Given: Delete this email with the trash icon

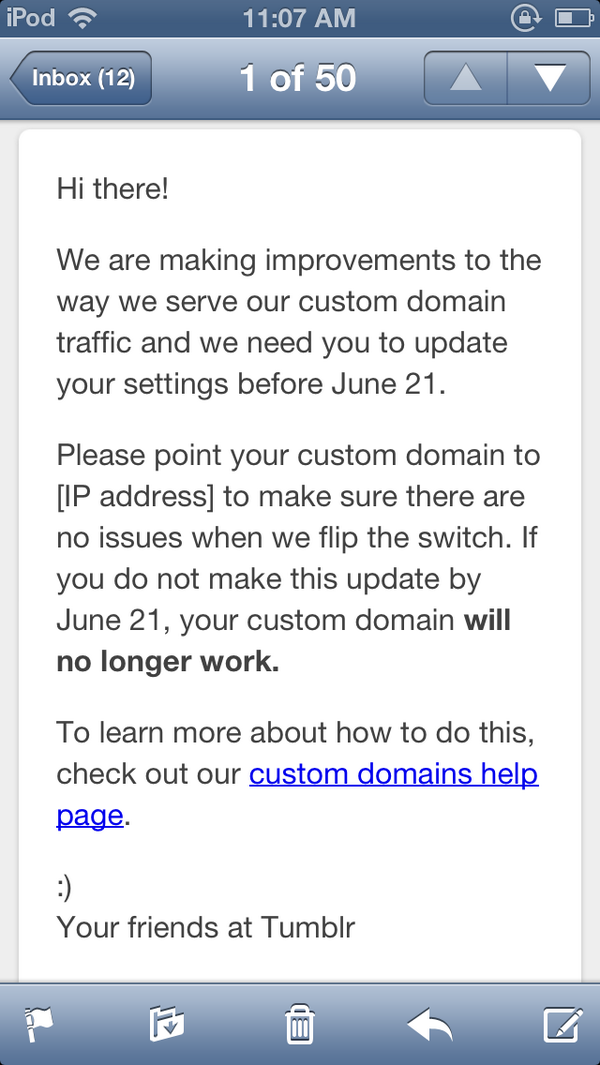Looking at the screenshot, I should [300, 1025].
